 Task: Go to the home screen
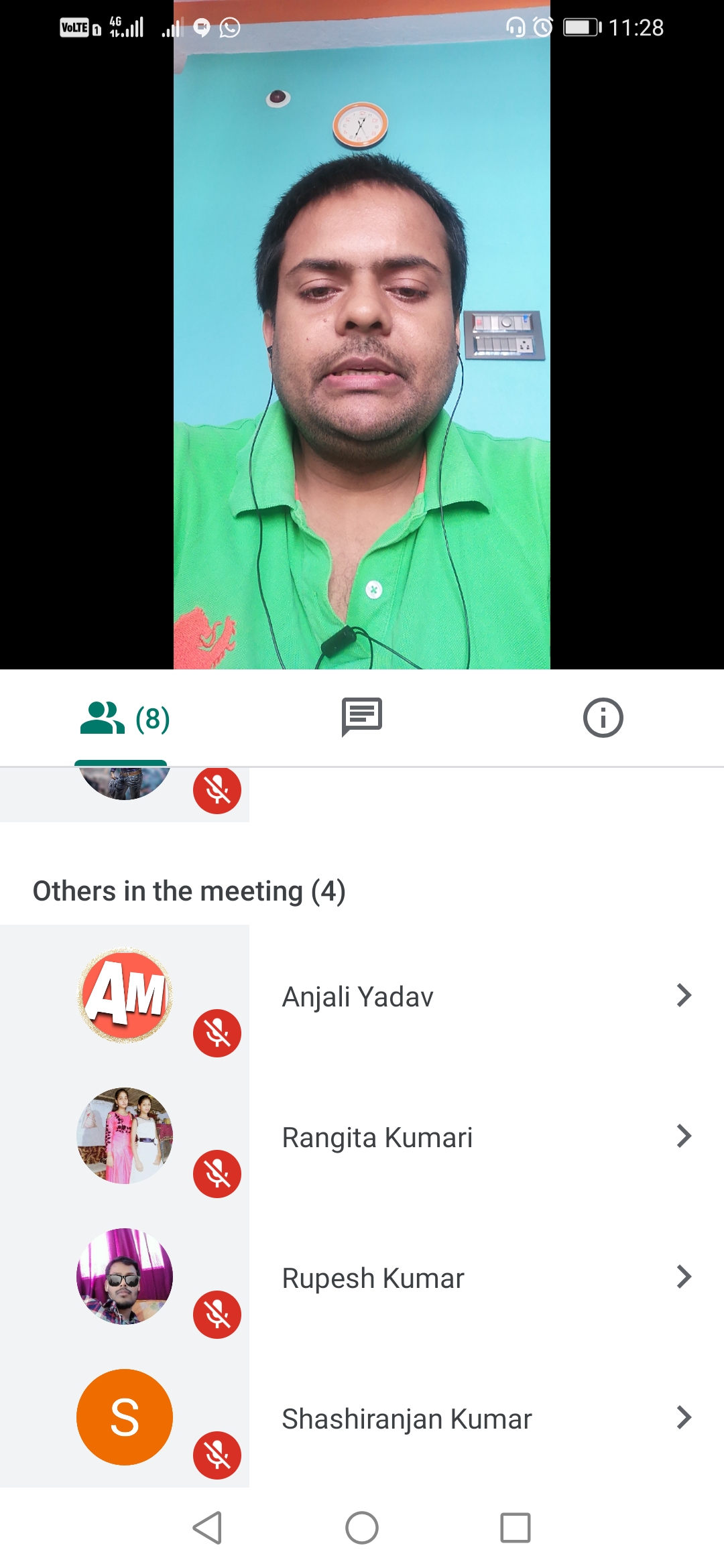click(x=362, y=1528)
